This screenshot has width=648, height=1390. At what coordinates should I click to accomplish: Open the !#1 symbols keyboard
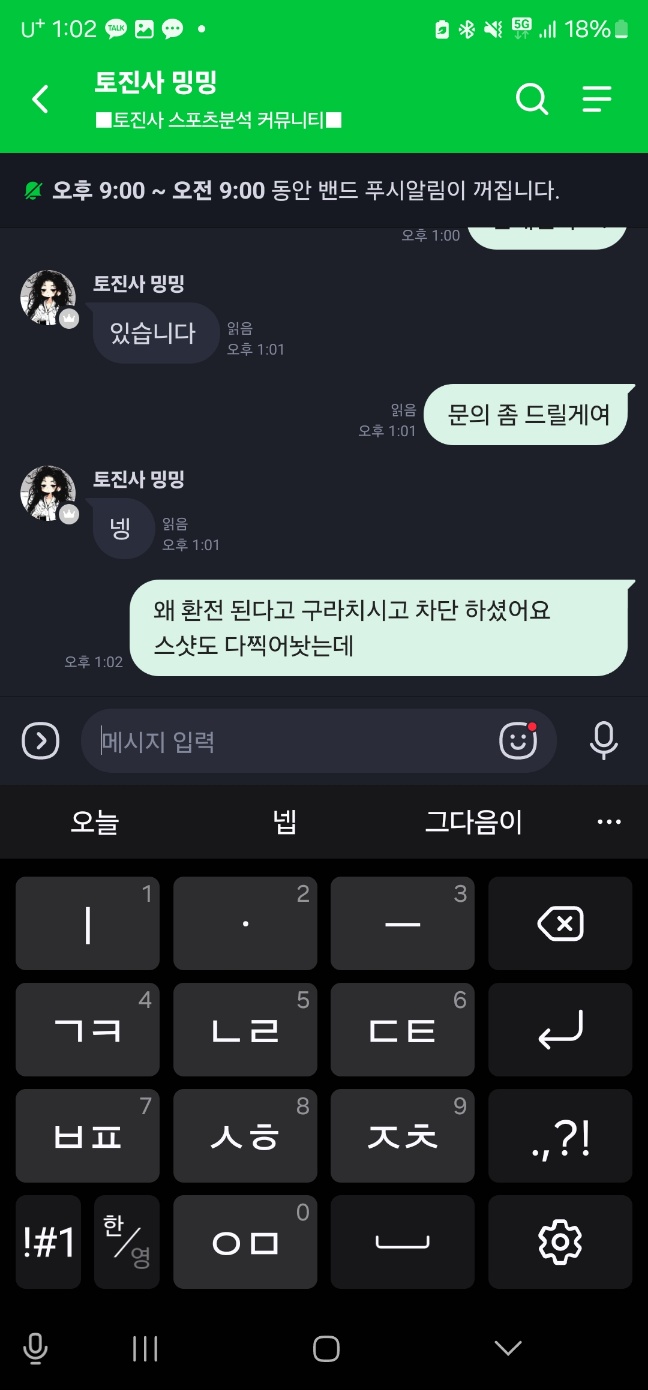click(x=49, y=1242)
